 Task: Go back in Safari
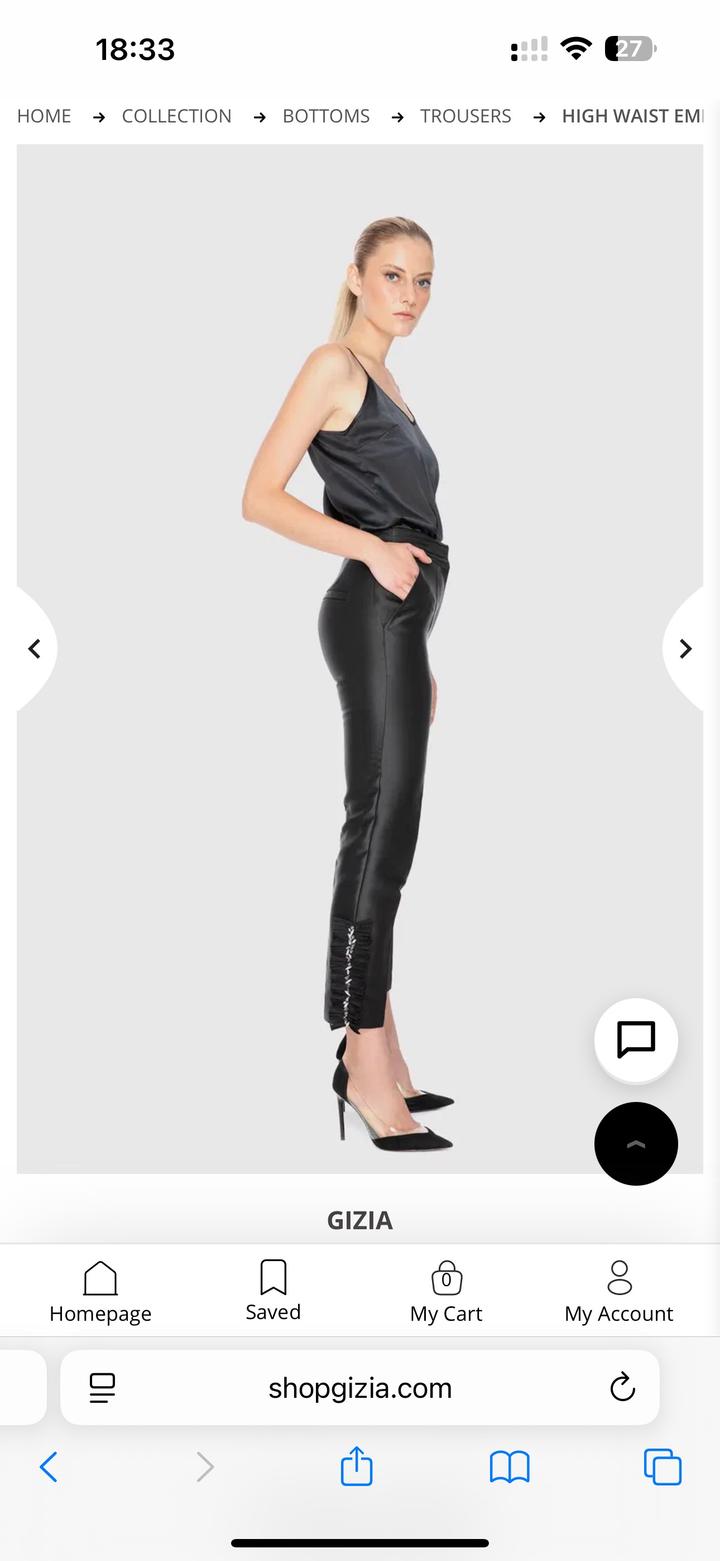click(x=48, y=1467)
